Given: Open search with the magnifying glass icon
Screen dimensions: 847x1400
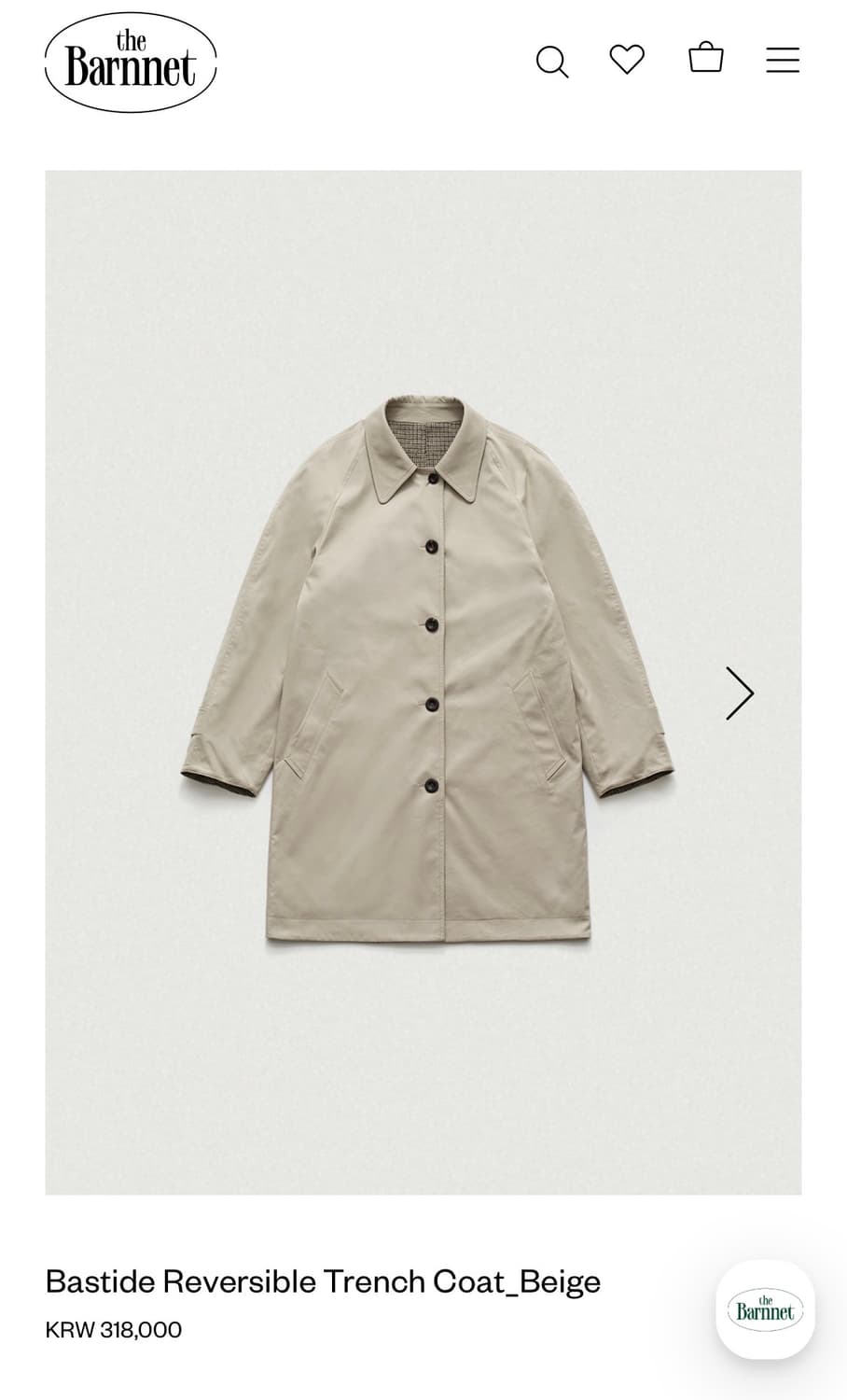Looking at the screenshot, I should [x=552, y=60].
